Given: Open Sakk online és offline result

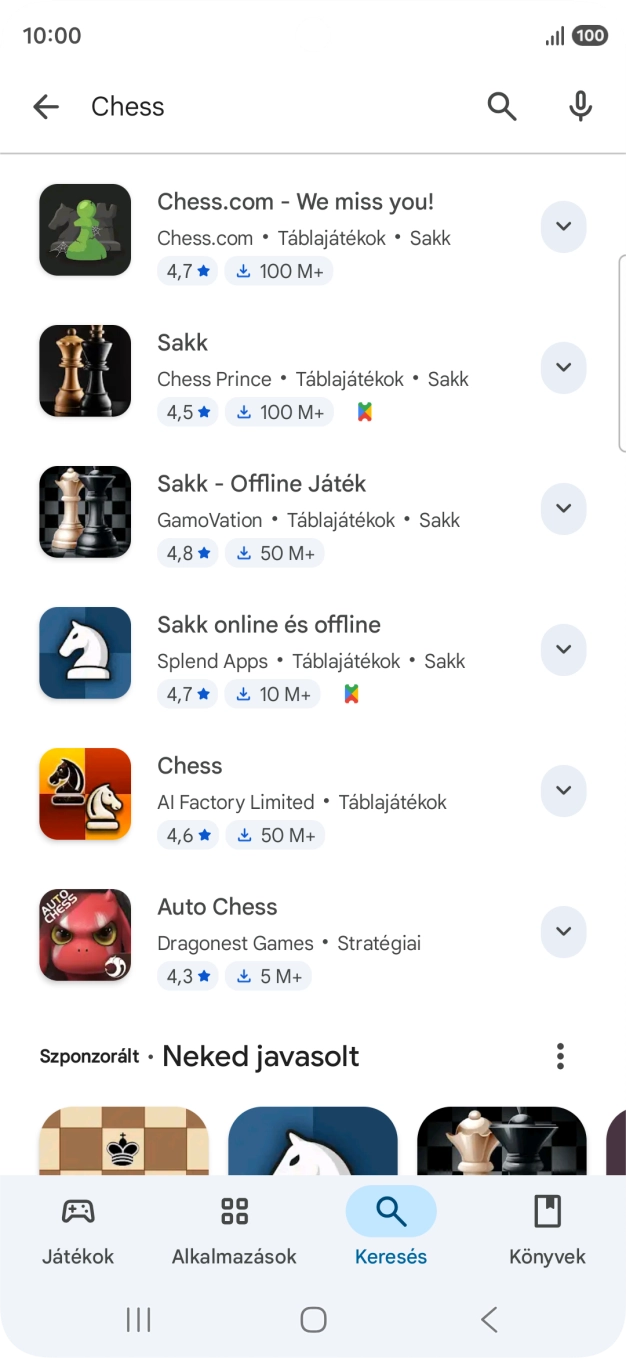Looking at the screenshot, I should (268, 625).
